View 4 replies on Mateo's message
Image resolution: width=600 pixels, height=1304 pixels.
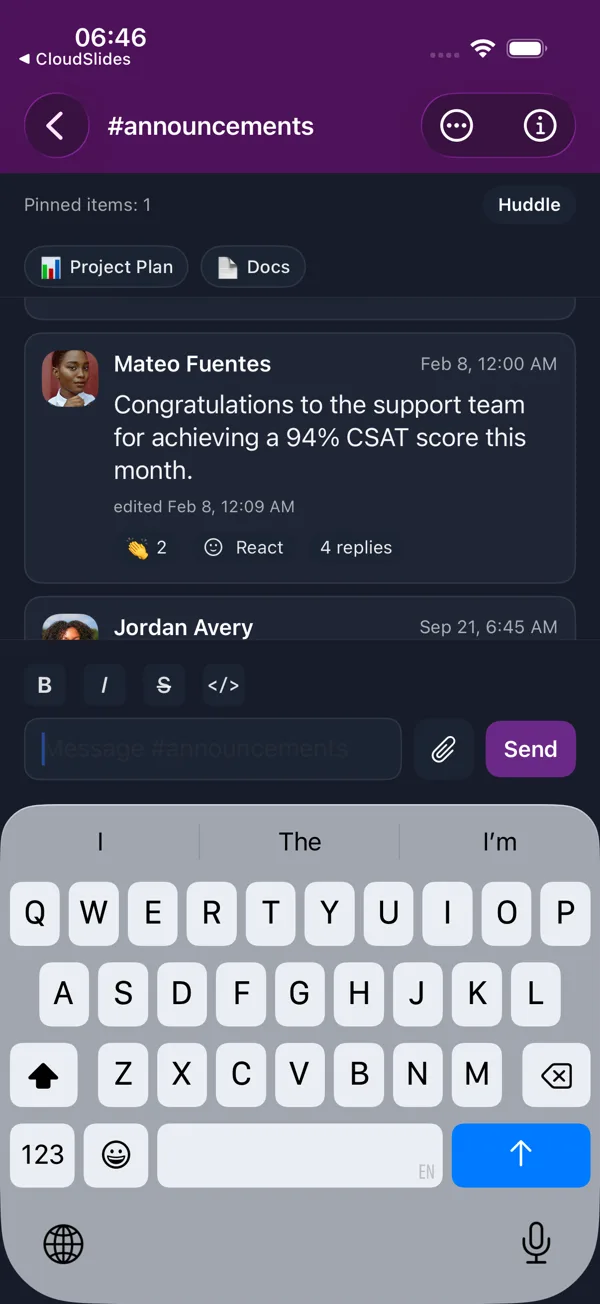356,548
